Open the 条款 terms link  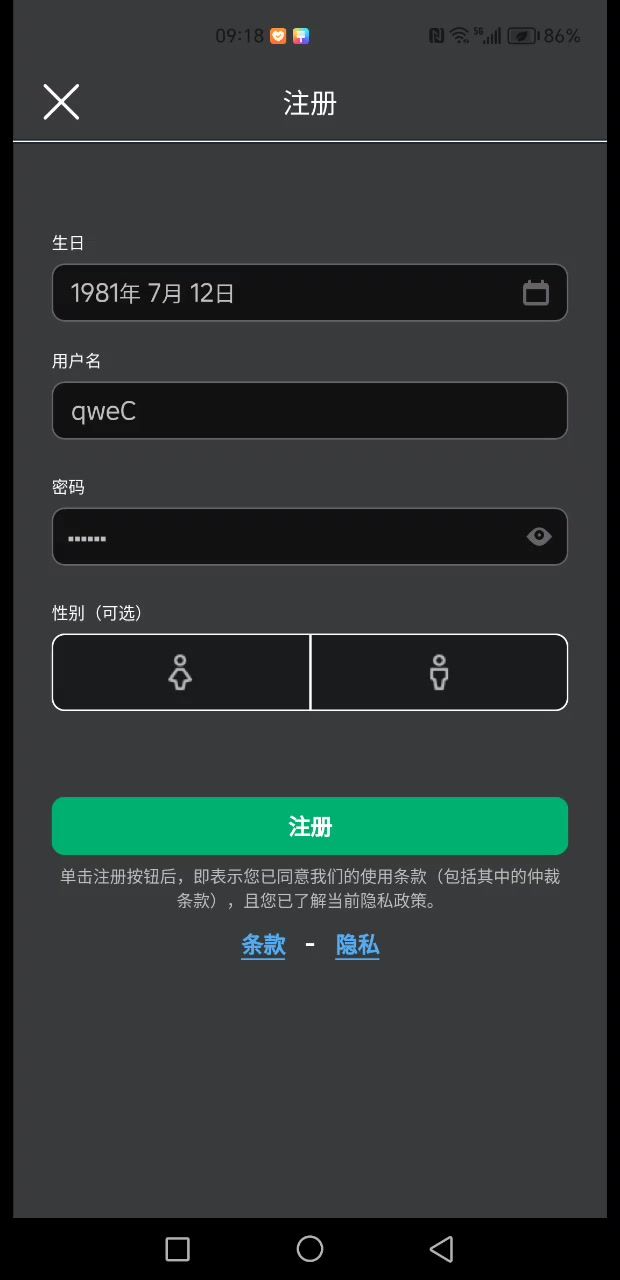tap(263, 945)
